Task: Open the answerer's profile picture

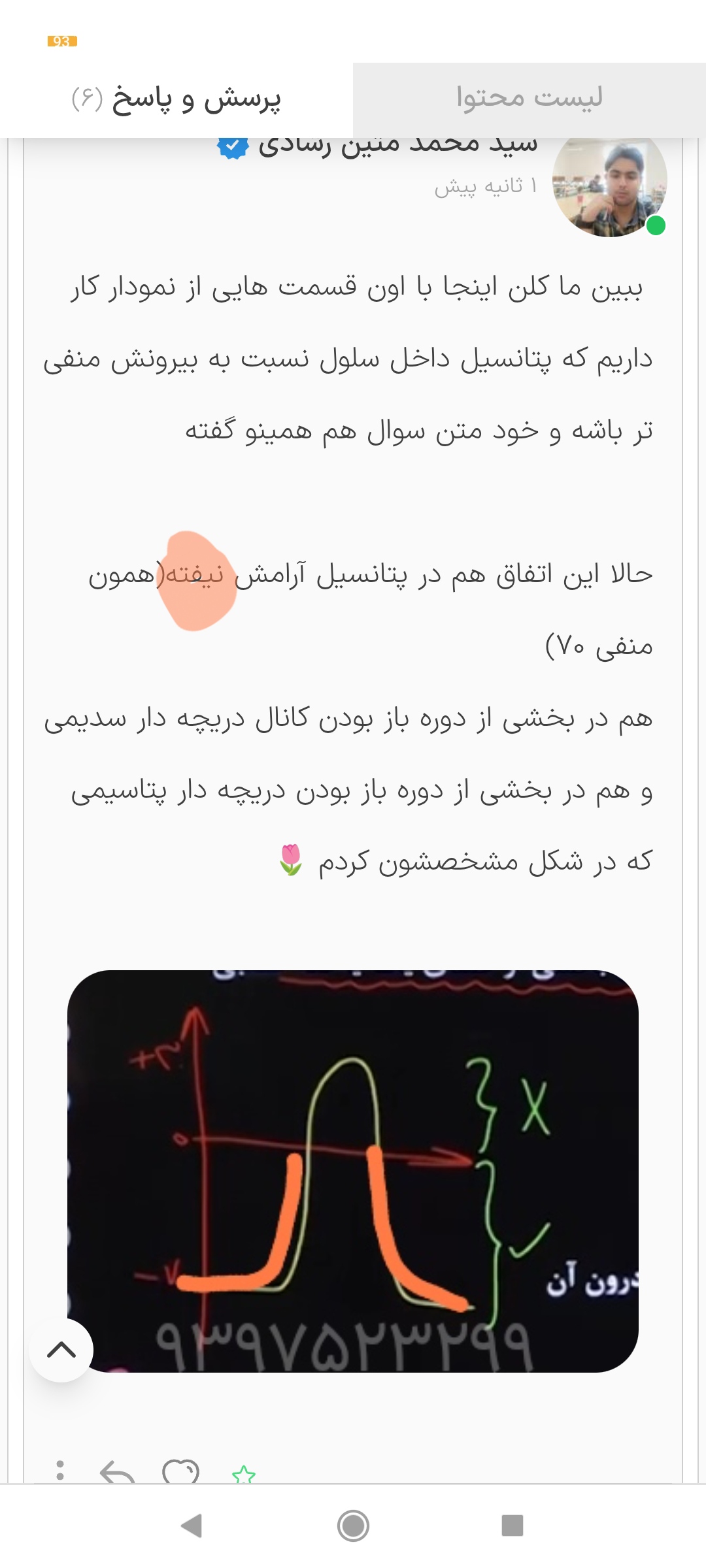Action: click(609, 186)
